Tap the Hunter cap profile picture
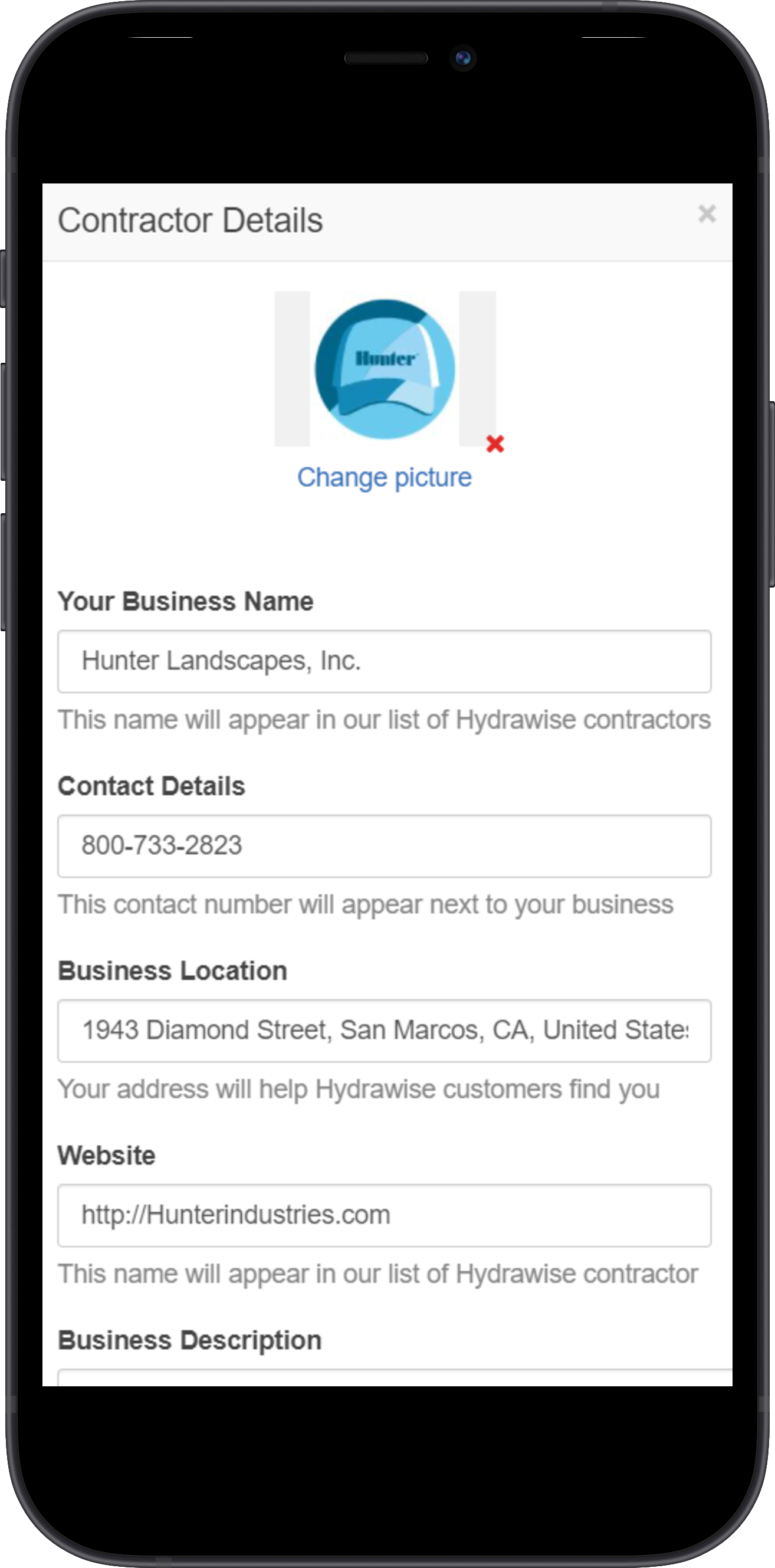Image resolution: width=775 pixels, height=1568 pixels. (385, 369)
